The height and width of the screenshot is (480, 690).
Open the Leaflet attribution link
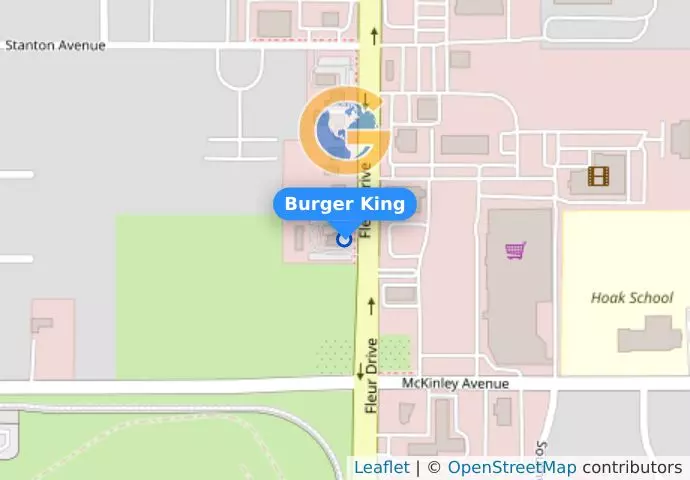(381, 467)
